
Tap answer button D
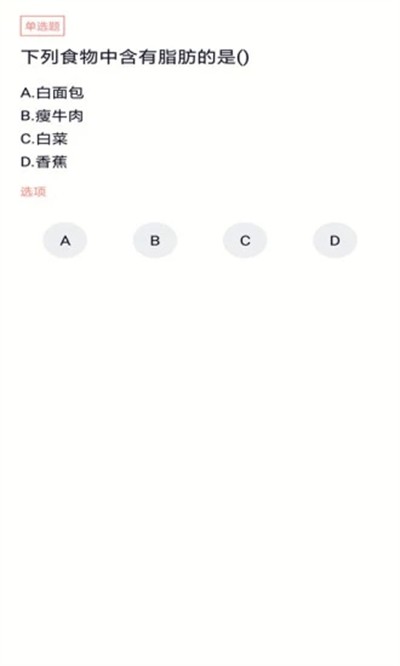pyautogui.click(x=335, y=240)
